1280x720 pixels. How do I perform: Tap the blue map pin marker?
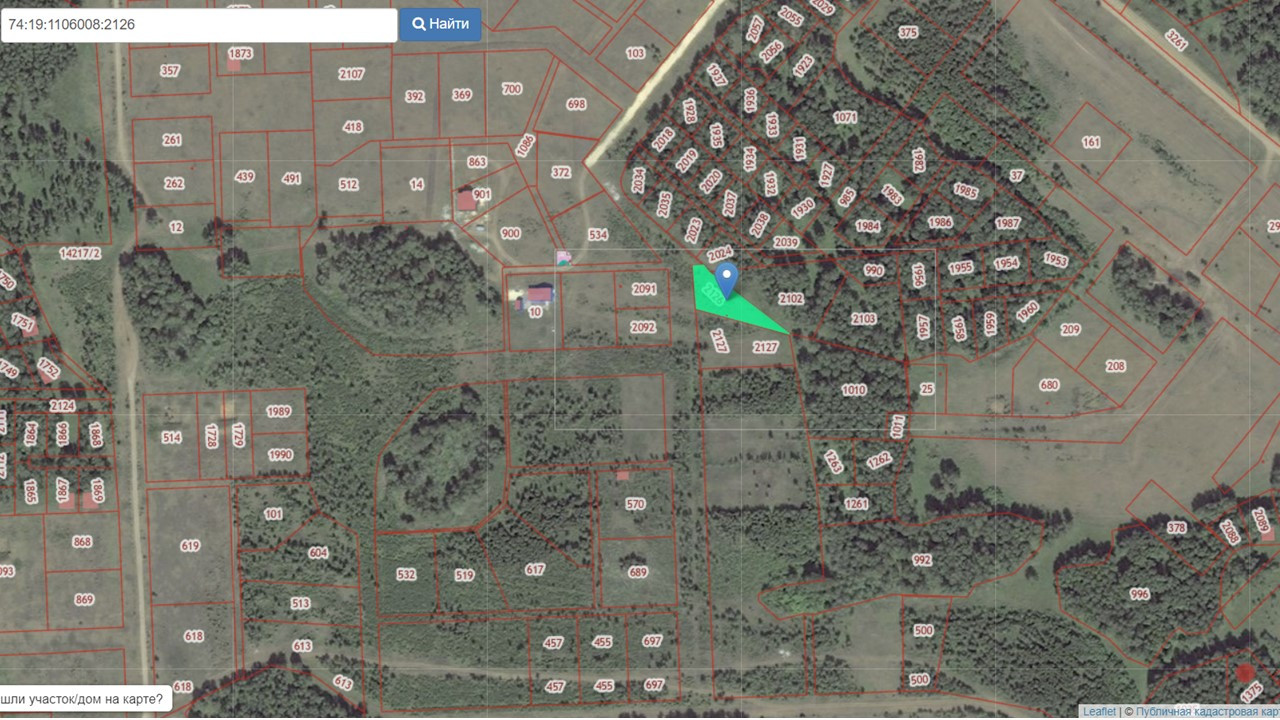coord(728,280)
